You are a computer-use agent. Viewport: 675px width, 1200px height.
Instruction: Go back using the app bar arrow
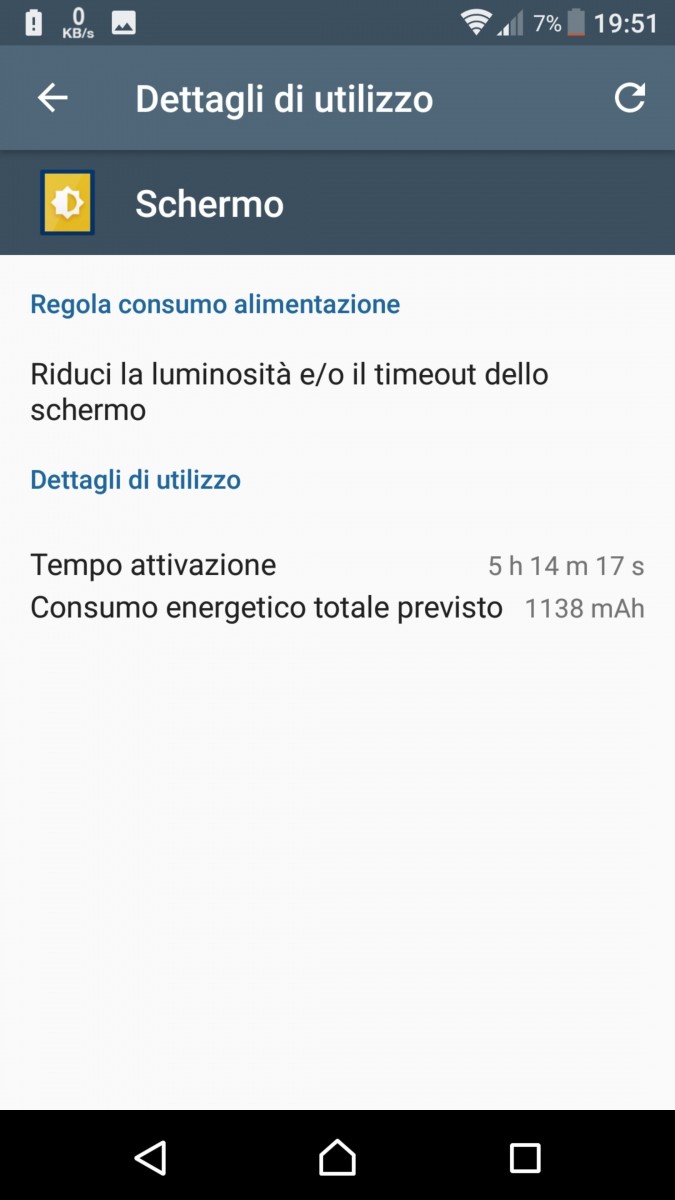coord(52,98)
